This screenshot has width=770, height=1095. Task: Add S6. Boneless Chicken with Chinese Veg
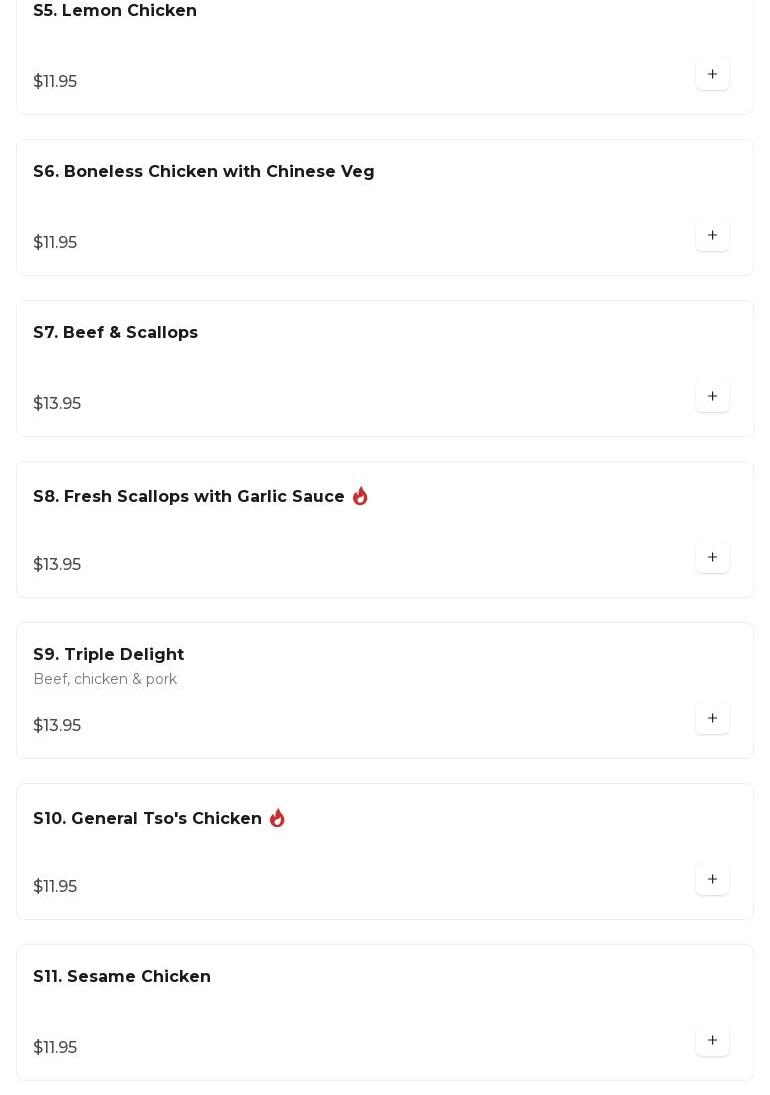pyautogui.click(x=712, y=235)
